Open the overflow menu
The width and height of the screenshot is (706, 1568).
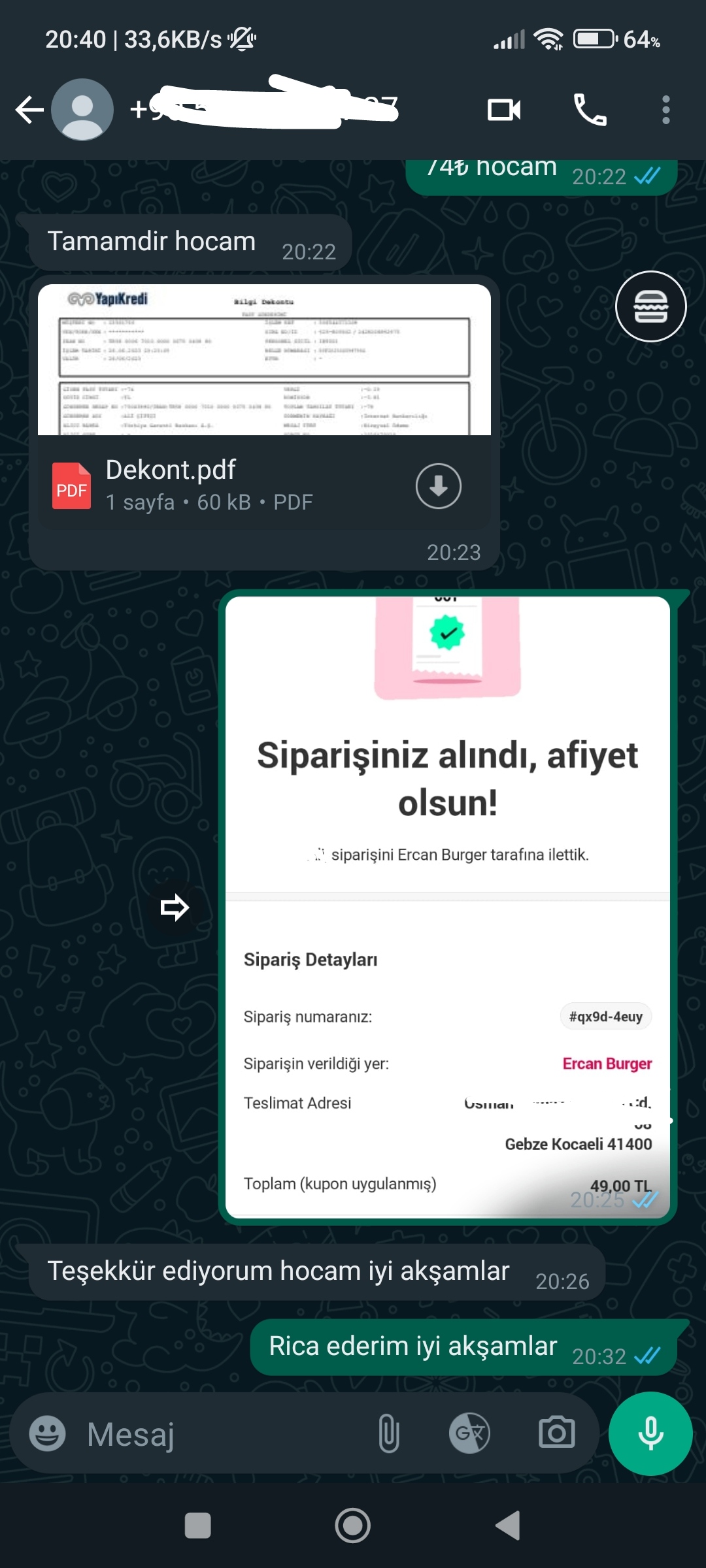pyautogui.click(x=665, y=110)
